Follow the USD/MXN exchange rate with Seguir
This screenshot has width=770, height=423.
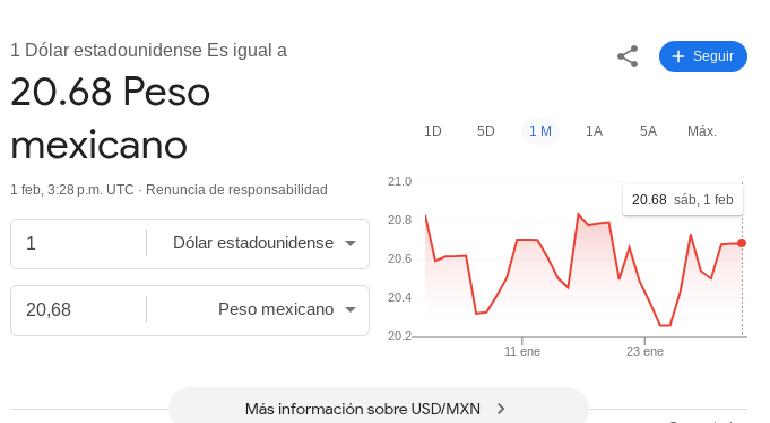[x=702, y=56]
